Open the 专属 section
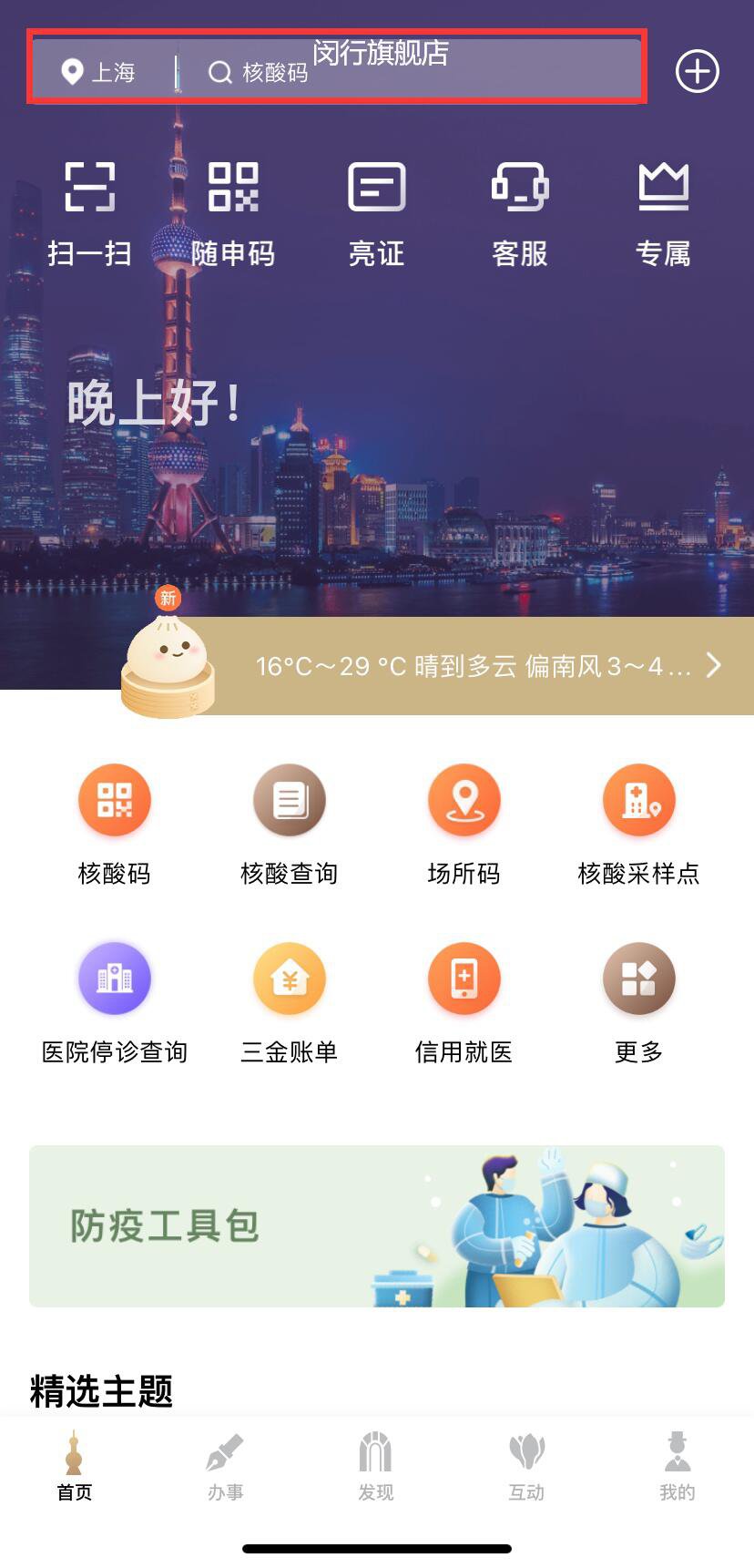This screenshot has height=1568, width=754. pyautogui.click(x=663, y=212)
